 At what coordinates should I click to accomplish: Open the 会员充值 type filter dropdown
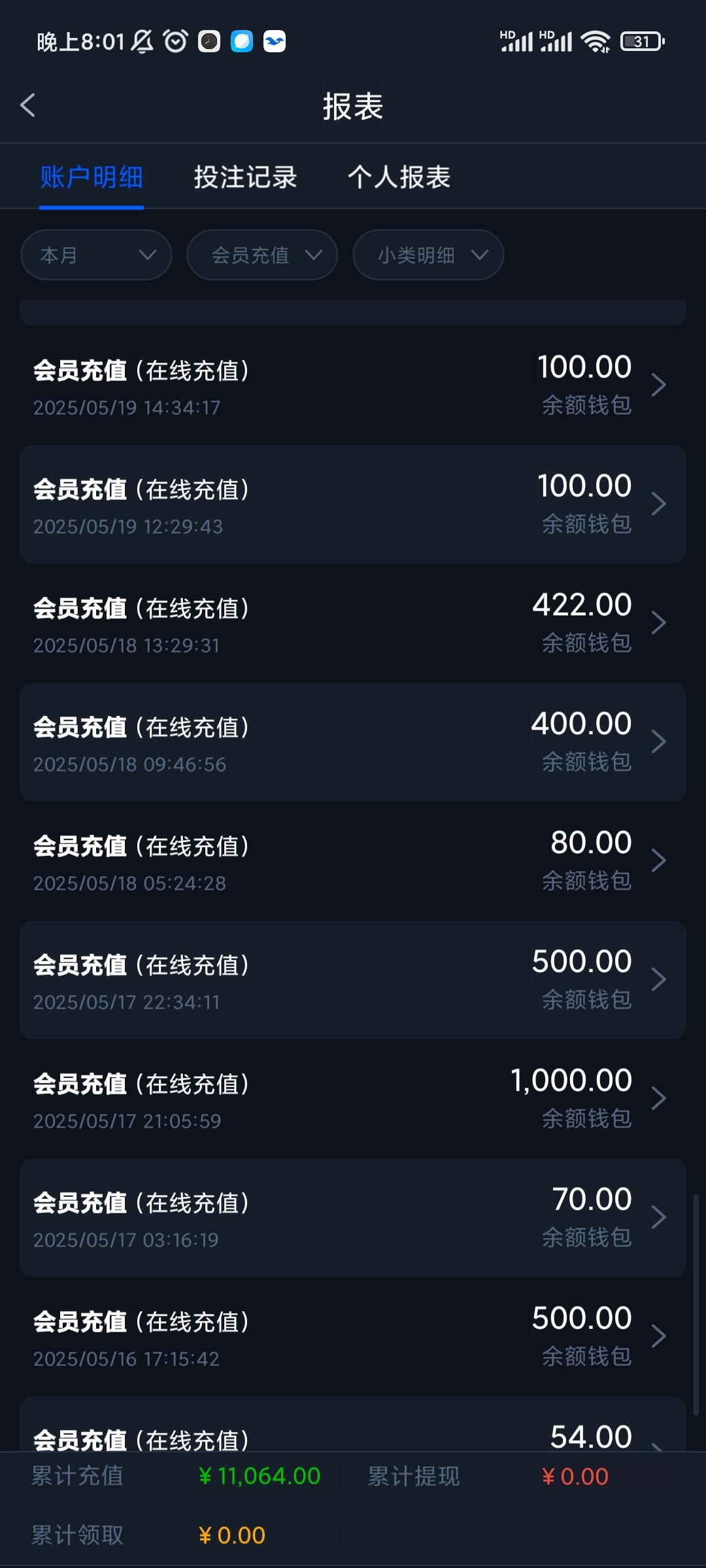click(x=262, y=255)
